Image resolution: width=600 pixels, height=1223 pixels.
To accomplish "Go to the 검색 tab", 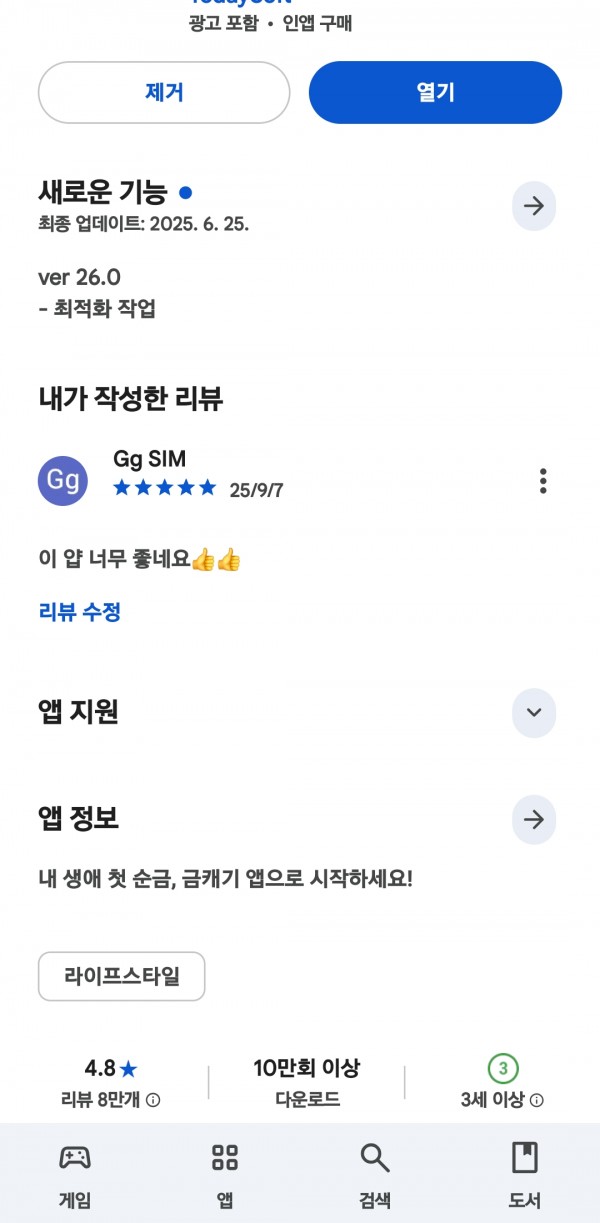I will click(375, 1175).
